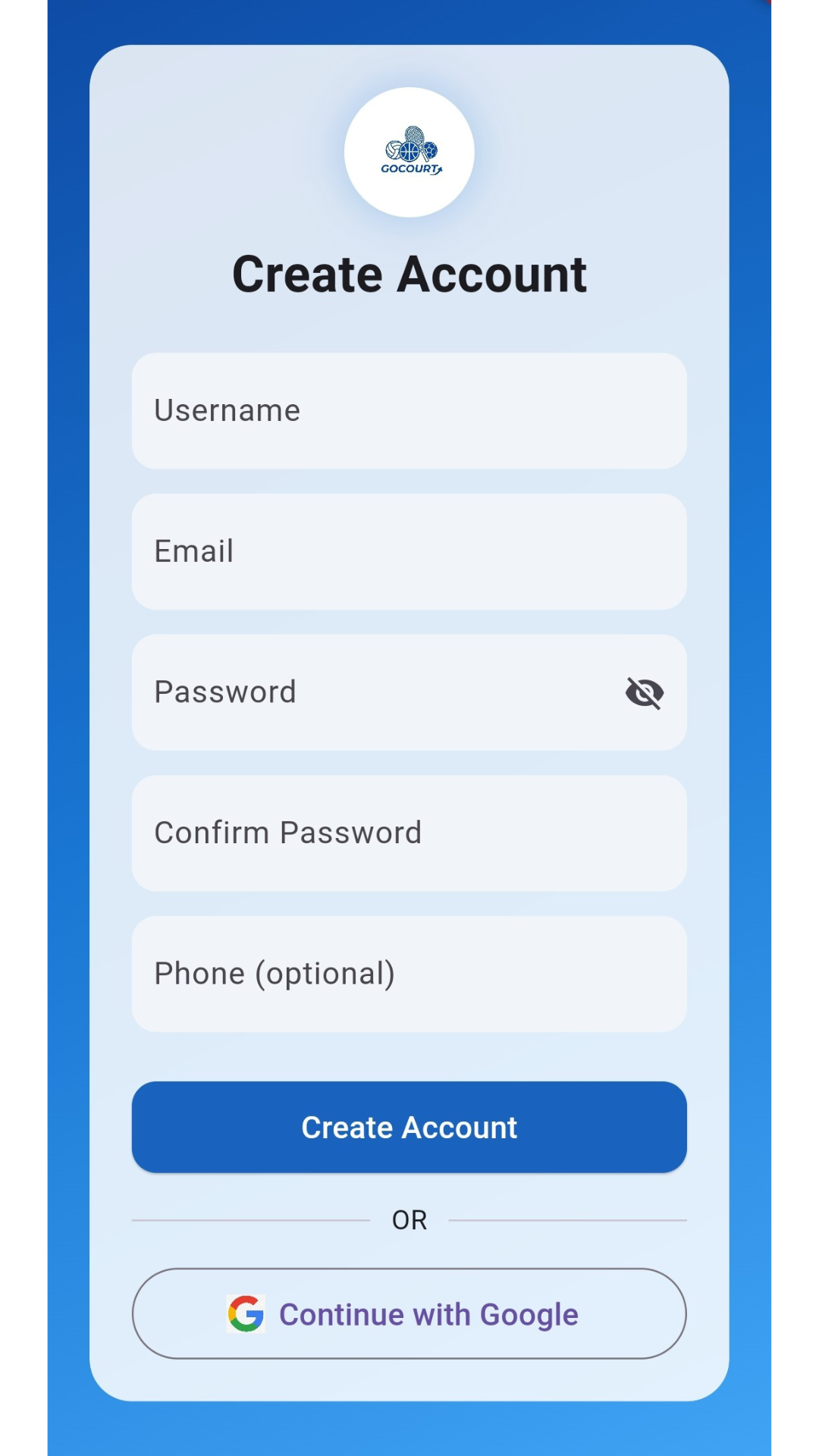819x1456 pixels.
Task: Toggle password visibility eye icon
Action: 645,692
